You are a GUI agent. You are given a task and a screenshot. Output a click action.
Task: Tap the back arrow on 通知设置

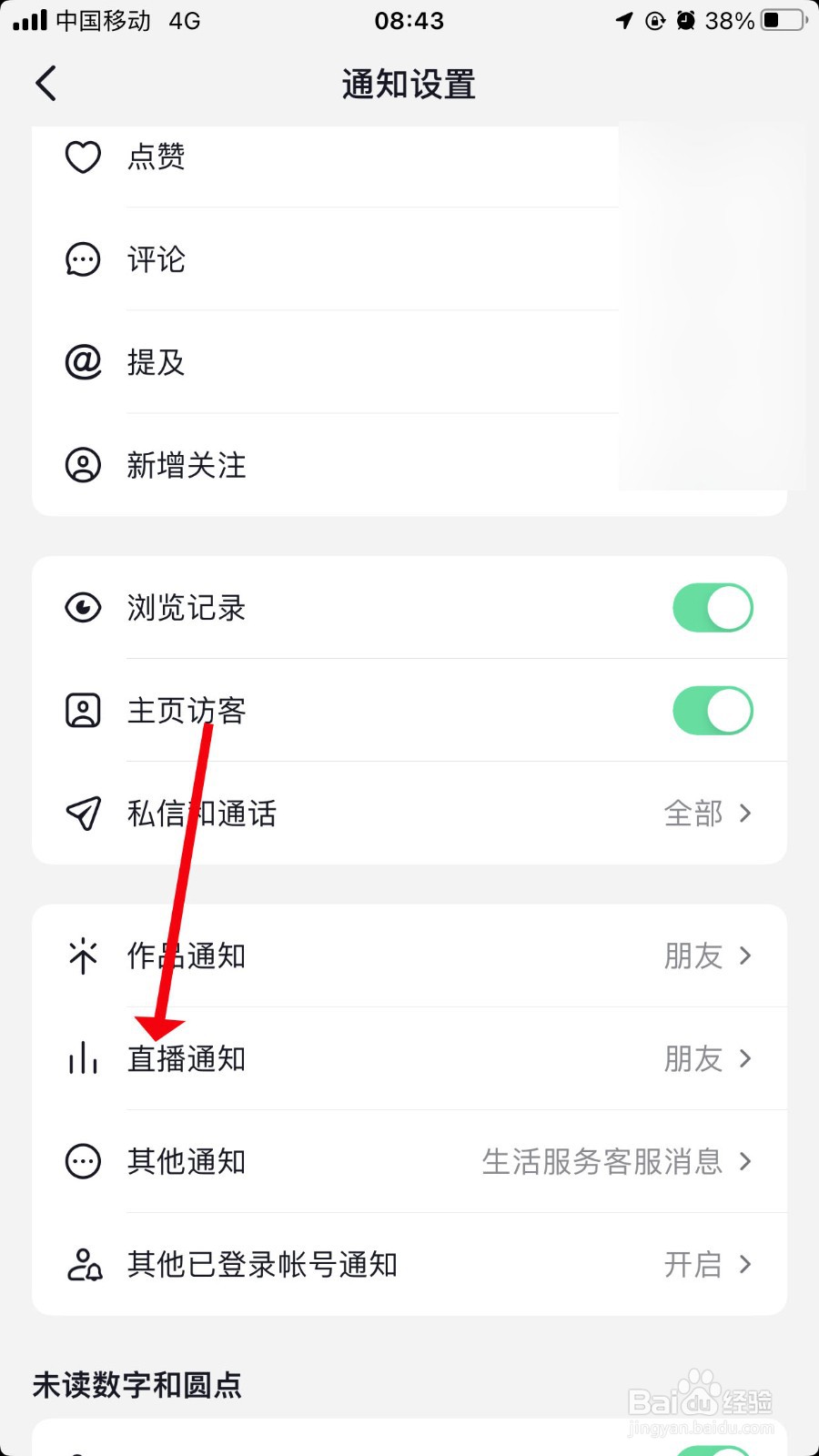coord(45,82)
